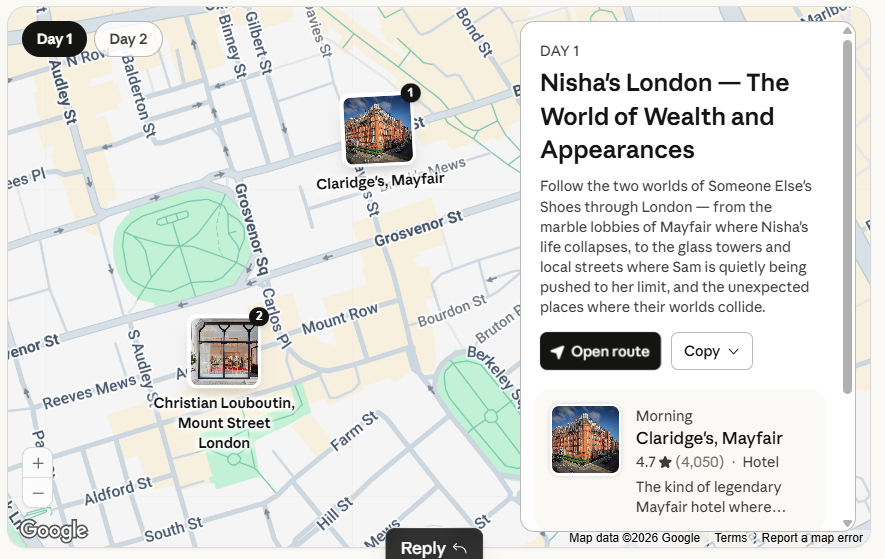The height and width of the screenshot is (559, 885).
Task: Open the map Terms link
Action: coord(730,538)
